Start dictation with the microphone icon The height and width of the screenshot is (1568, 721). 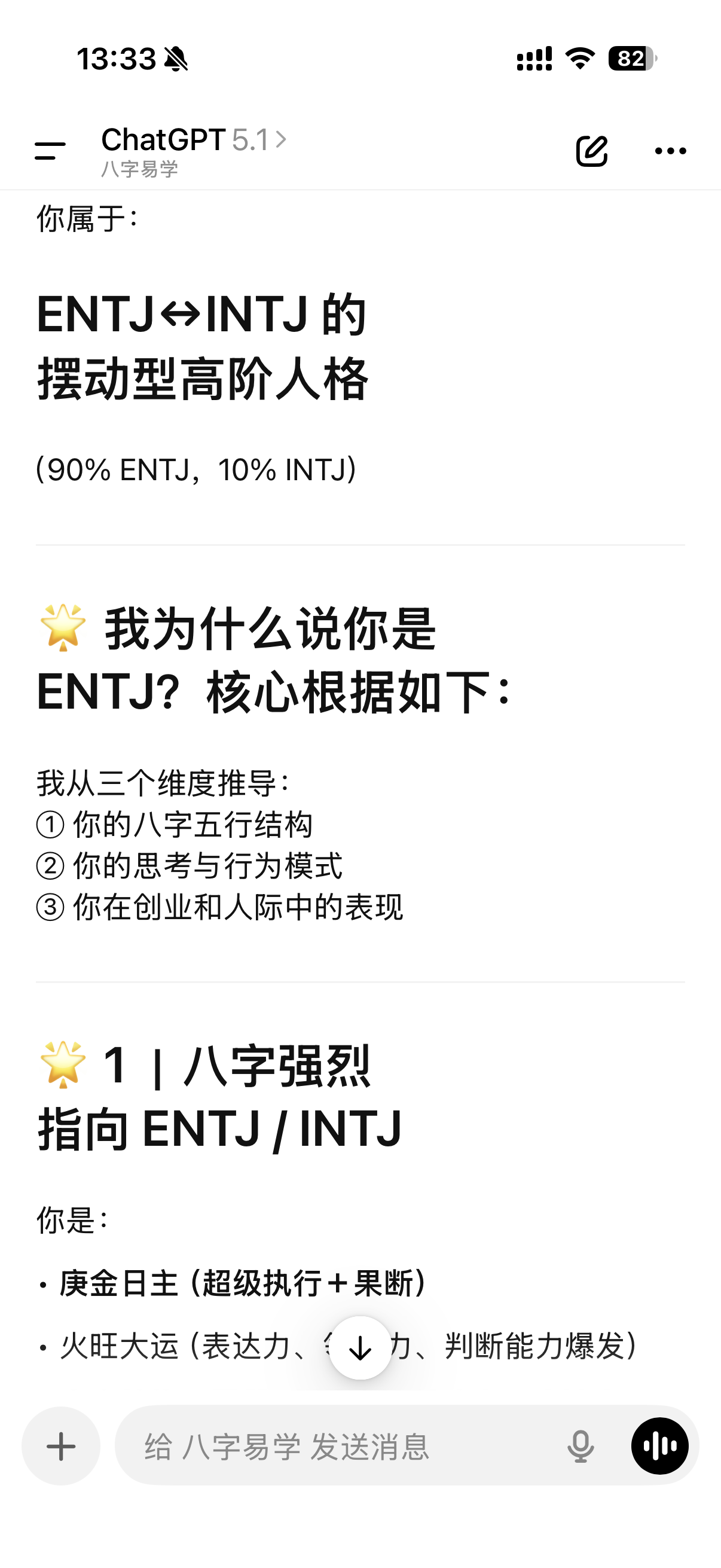(581, 1446)
